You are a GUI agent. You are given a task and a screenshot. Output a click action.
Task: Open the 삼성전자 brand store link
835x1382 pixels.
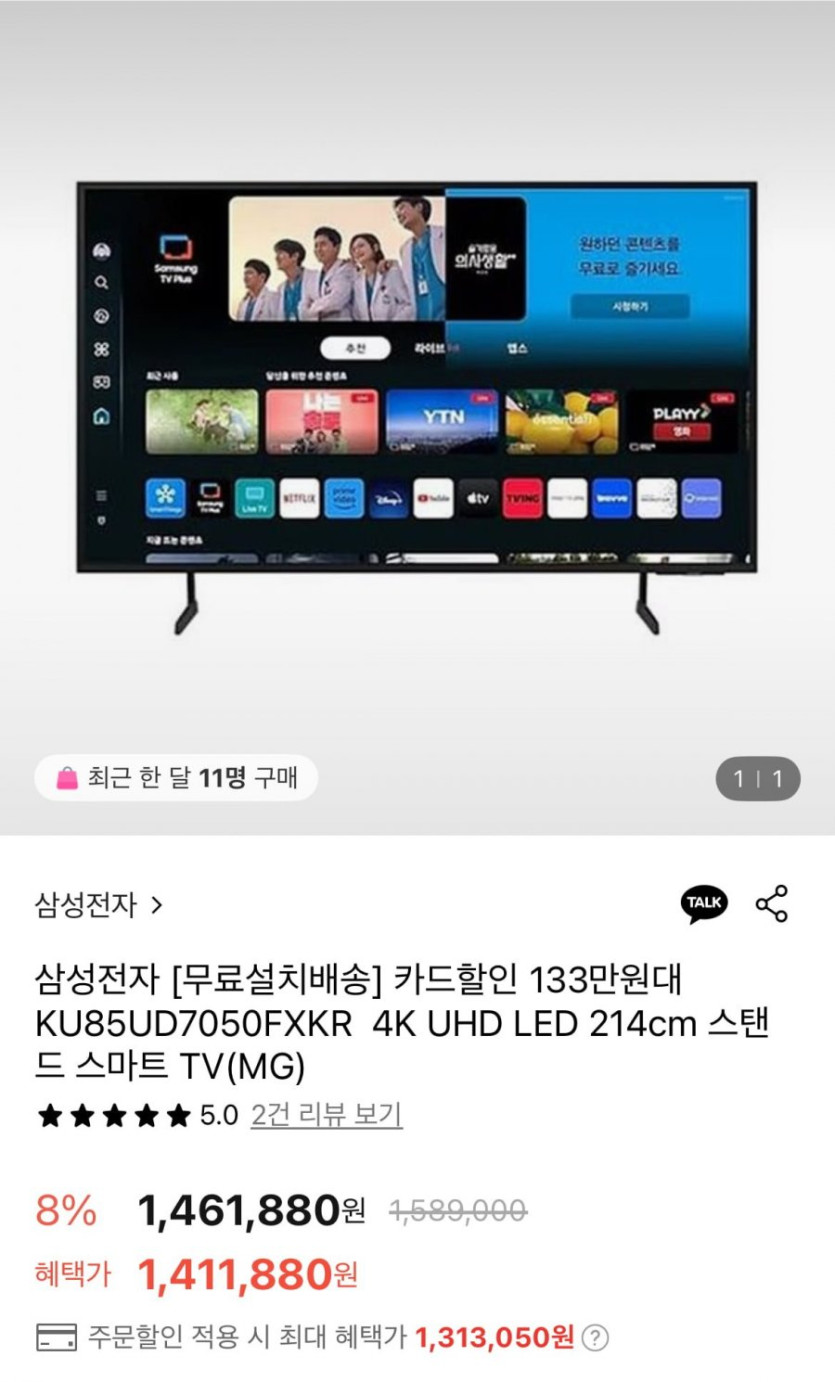coord(98,906)
